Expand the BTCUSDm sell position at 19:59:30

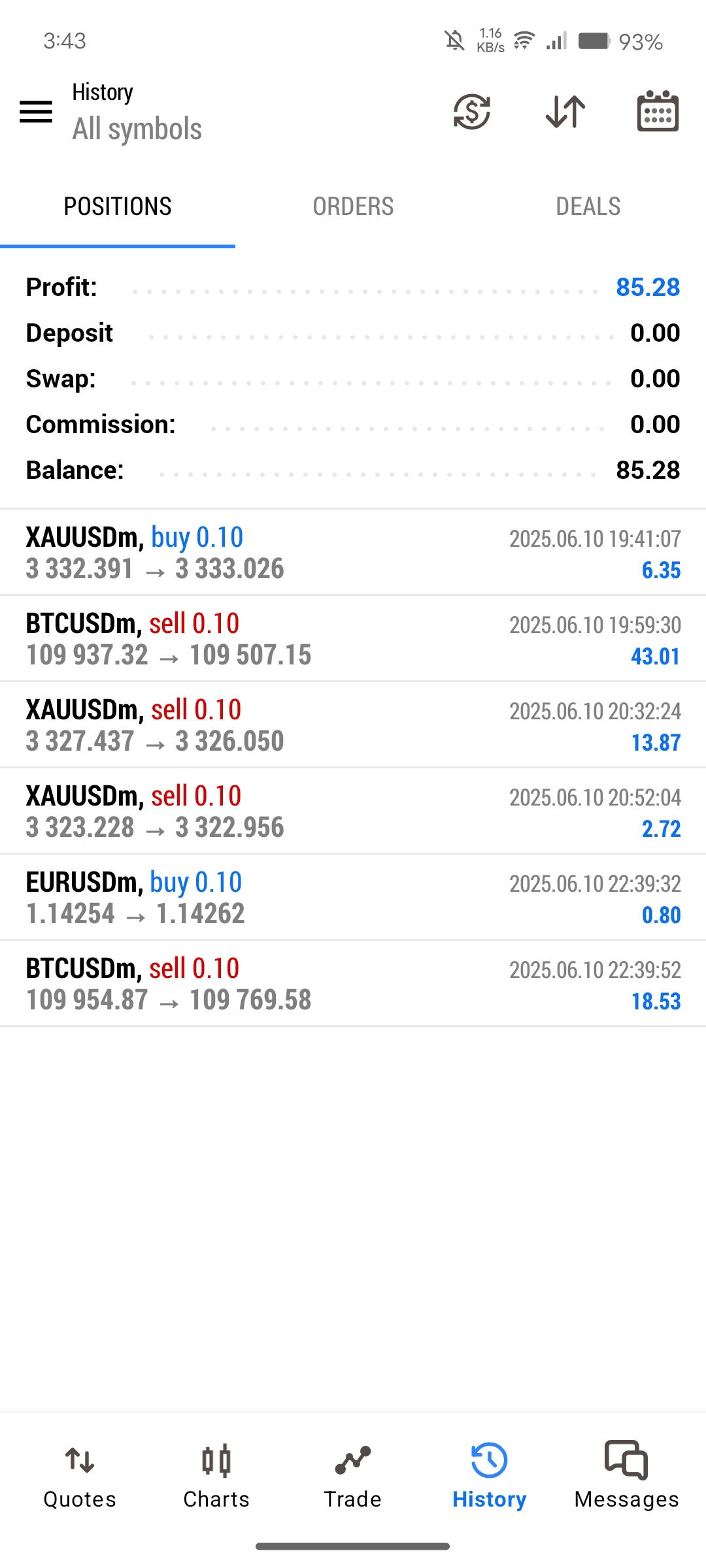point(353,639)
